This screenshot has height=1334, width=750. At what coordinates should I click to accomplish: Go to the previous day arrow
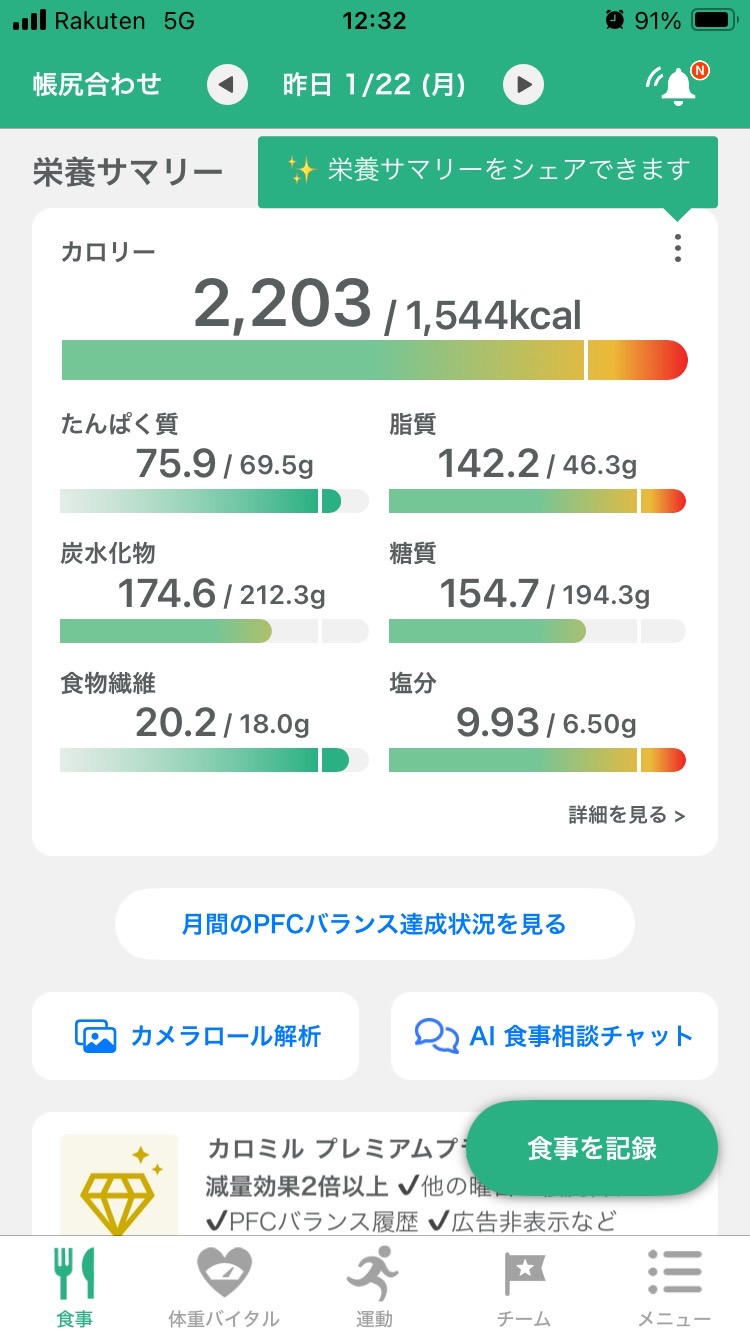tap(227, 85)
